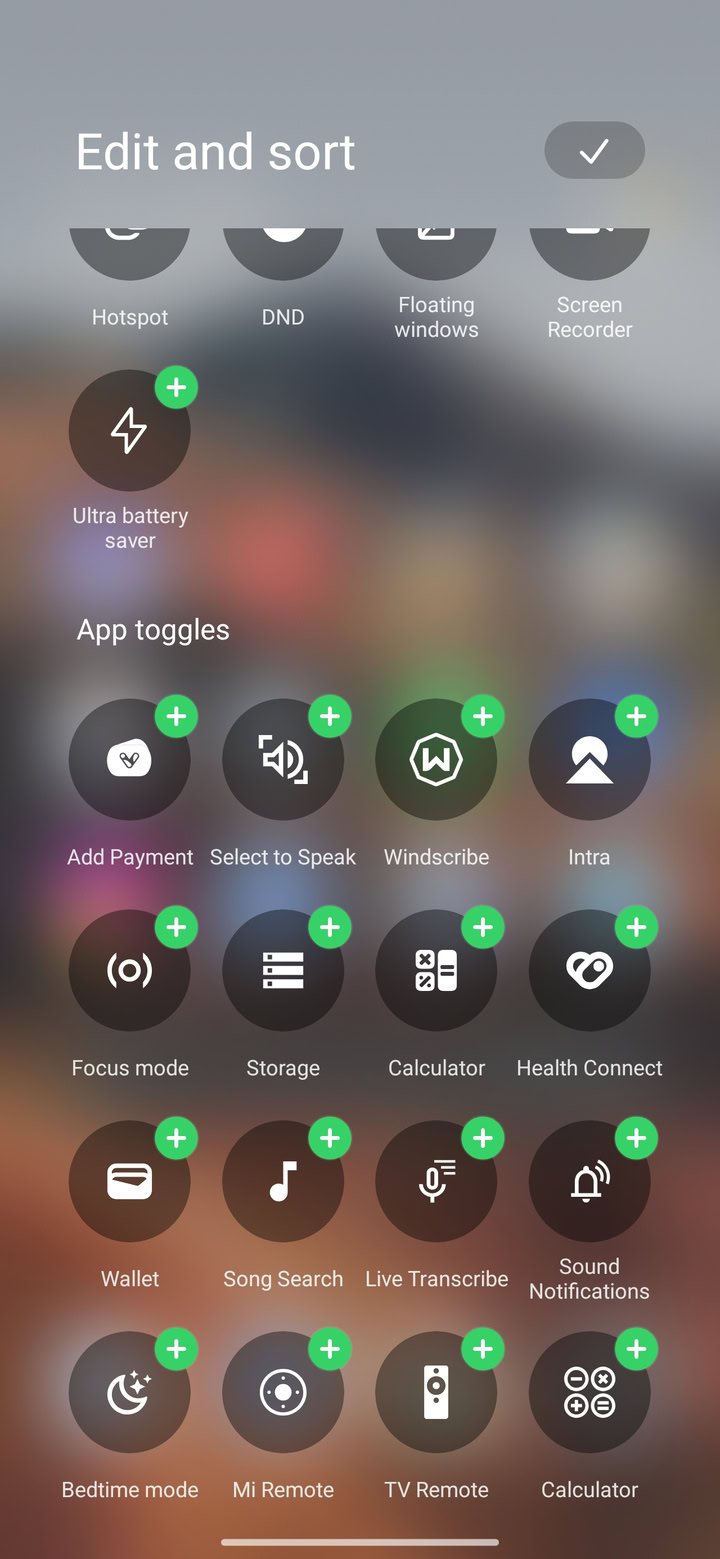Add the Wallet toggle
Image resolution: width=720 pixels, height=1559 pixels.
click(176, 1138)
